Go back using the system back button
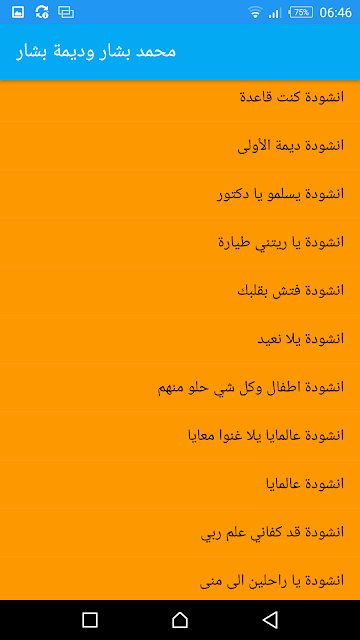 point(270,620)
